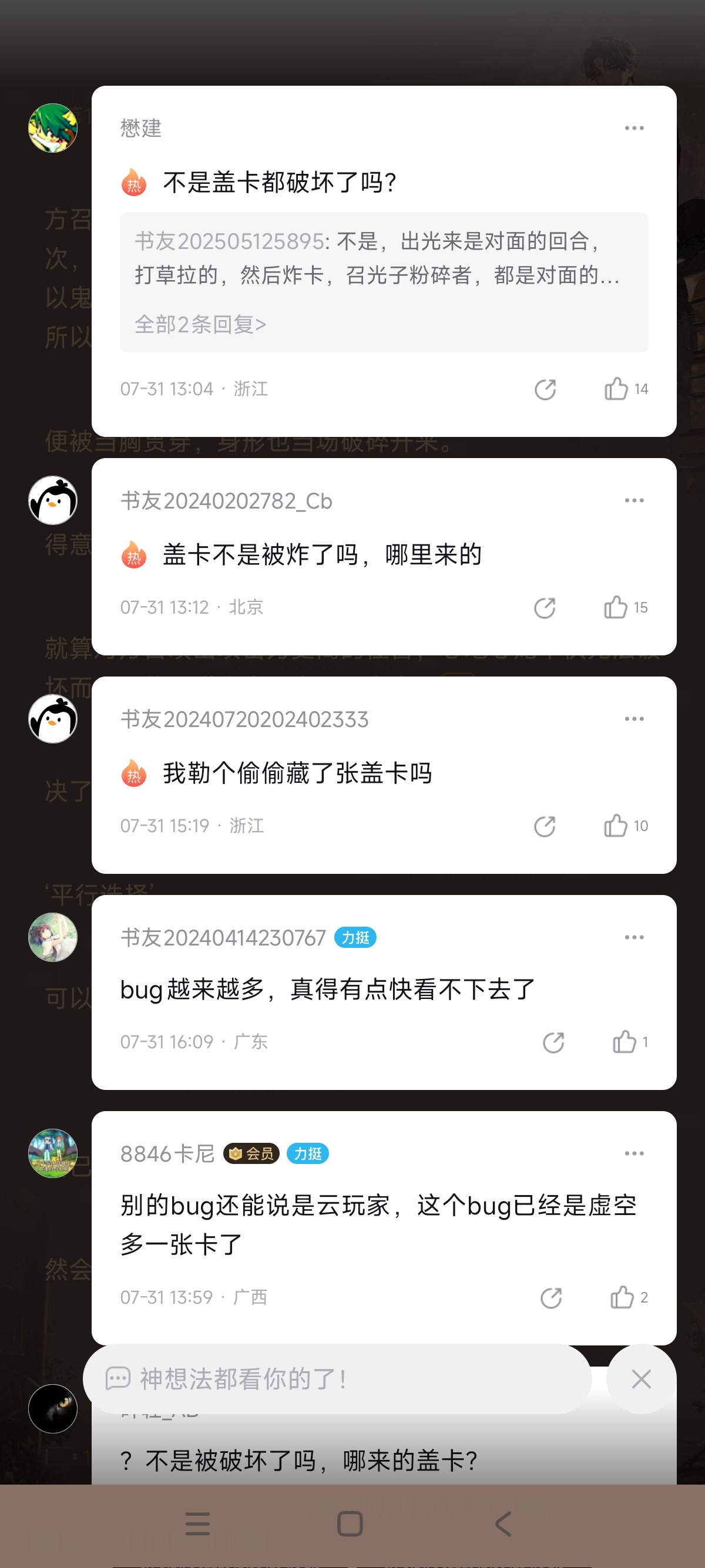Screen dimensions: 705x1568
Task: Go back using system navigation arrow
Action: [x=503, y=1523]
